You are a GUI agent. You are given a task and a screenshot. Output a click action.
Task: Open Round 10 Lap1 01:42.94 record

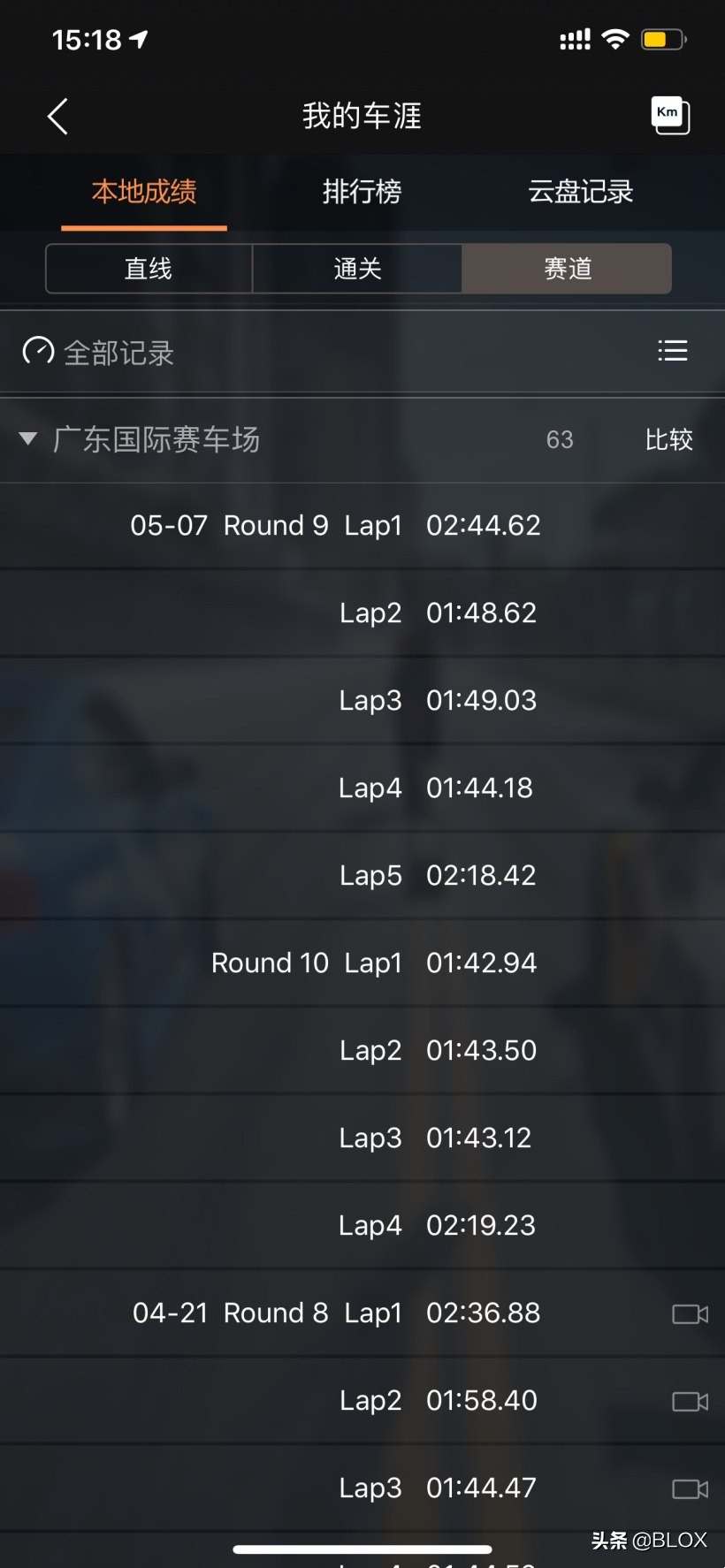362,963
